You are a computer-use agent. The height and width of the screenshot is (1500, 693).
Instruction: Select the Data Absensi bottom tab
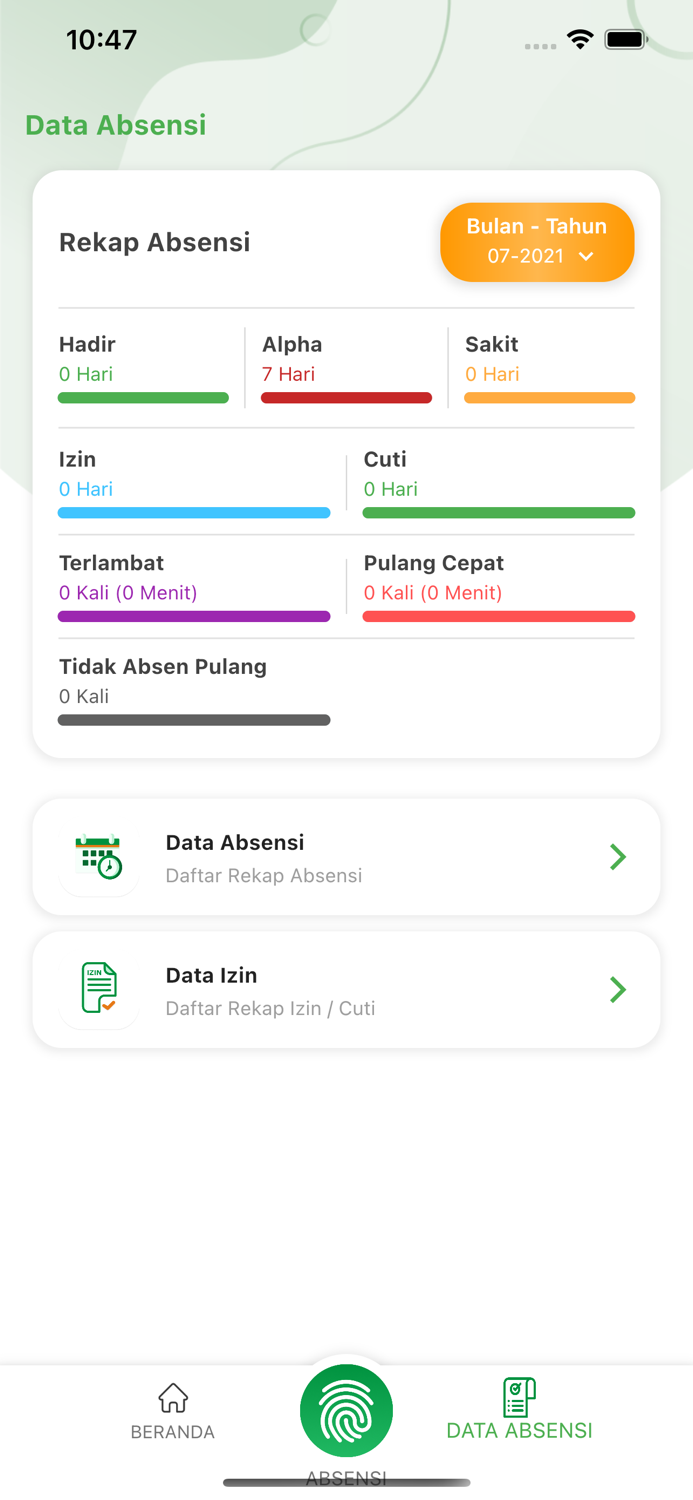click(519, 1409)
